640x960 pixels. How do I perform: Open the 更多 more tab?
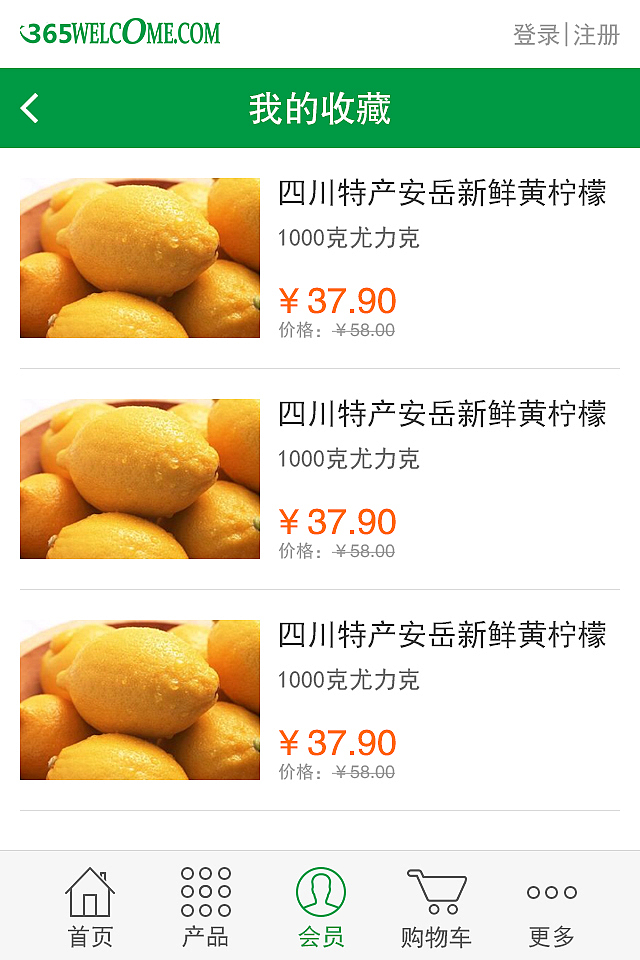[x=551, y=906]
